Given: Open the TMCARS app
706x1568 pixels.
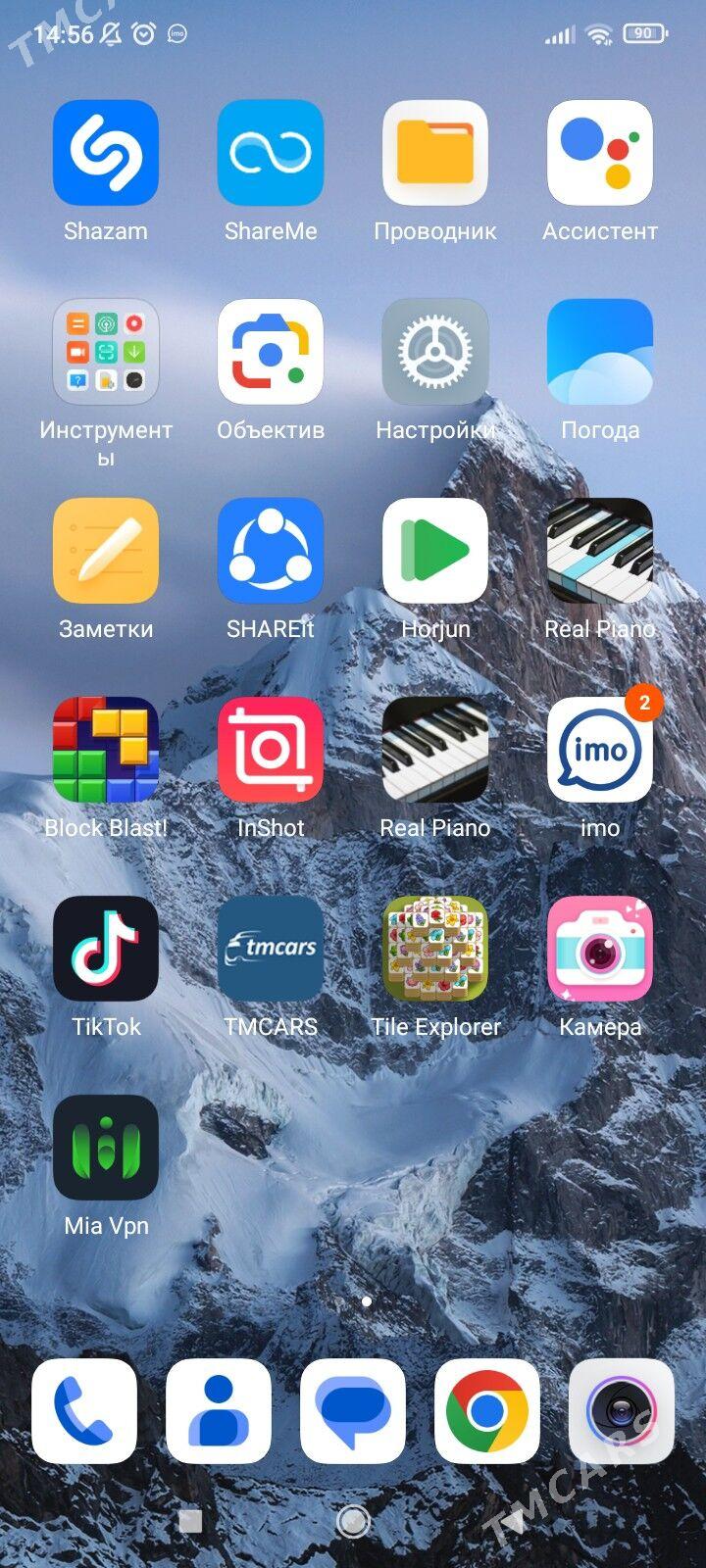Looking at the screenshot, I should [x=271, y=949].
